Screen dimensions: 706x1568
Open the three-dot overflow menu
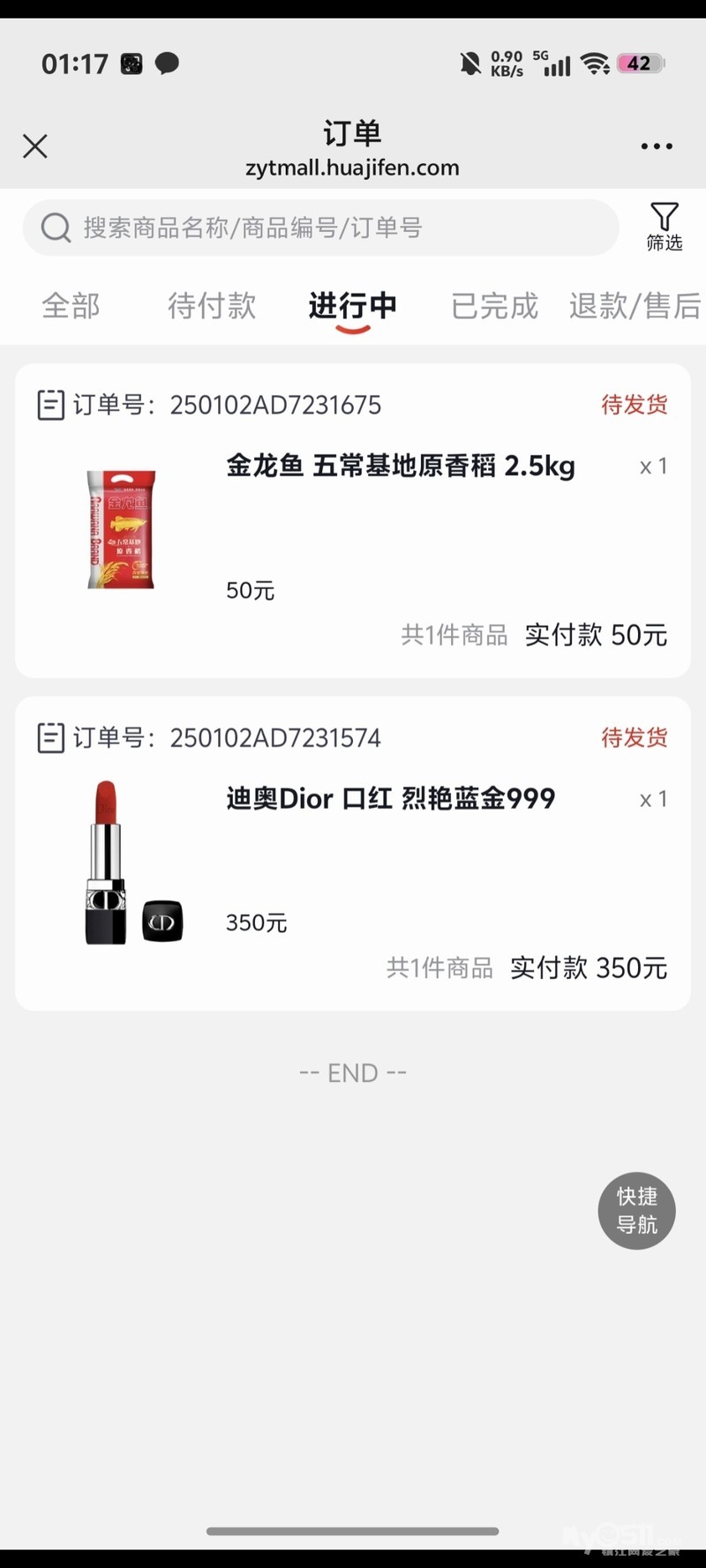click(x=657, y=146)
